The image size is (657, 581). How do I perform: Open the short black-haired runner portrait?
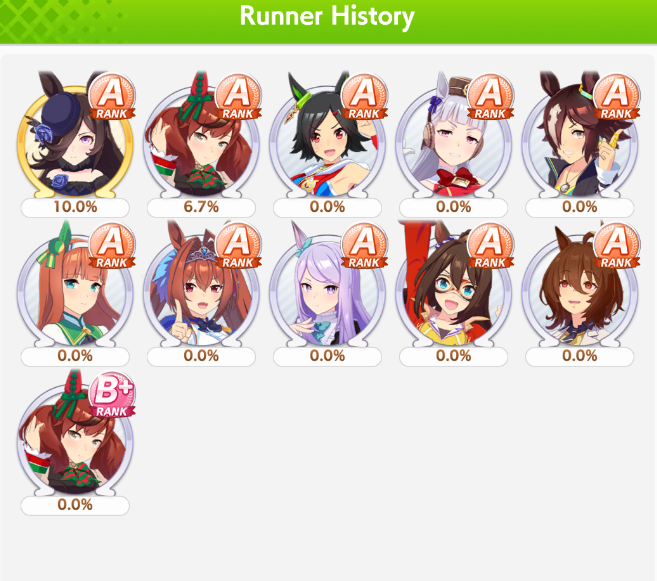[x=326, y=136]
